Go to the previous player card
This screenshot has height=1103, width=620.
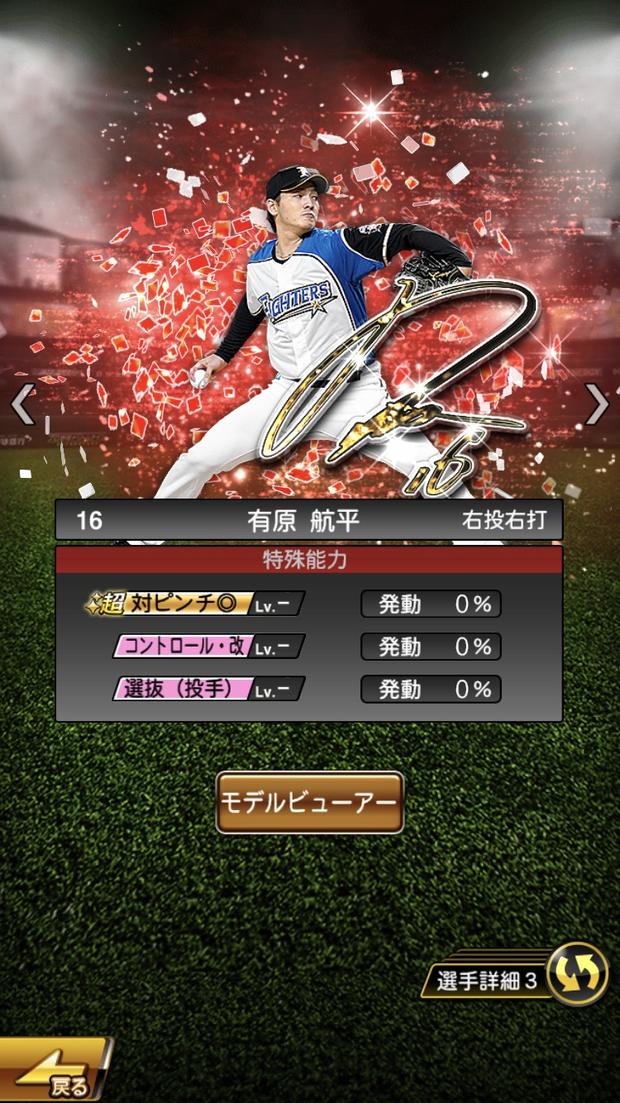pos(22,403)
